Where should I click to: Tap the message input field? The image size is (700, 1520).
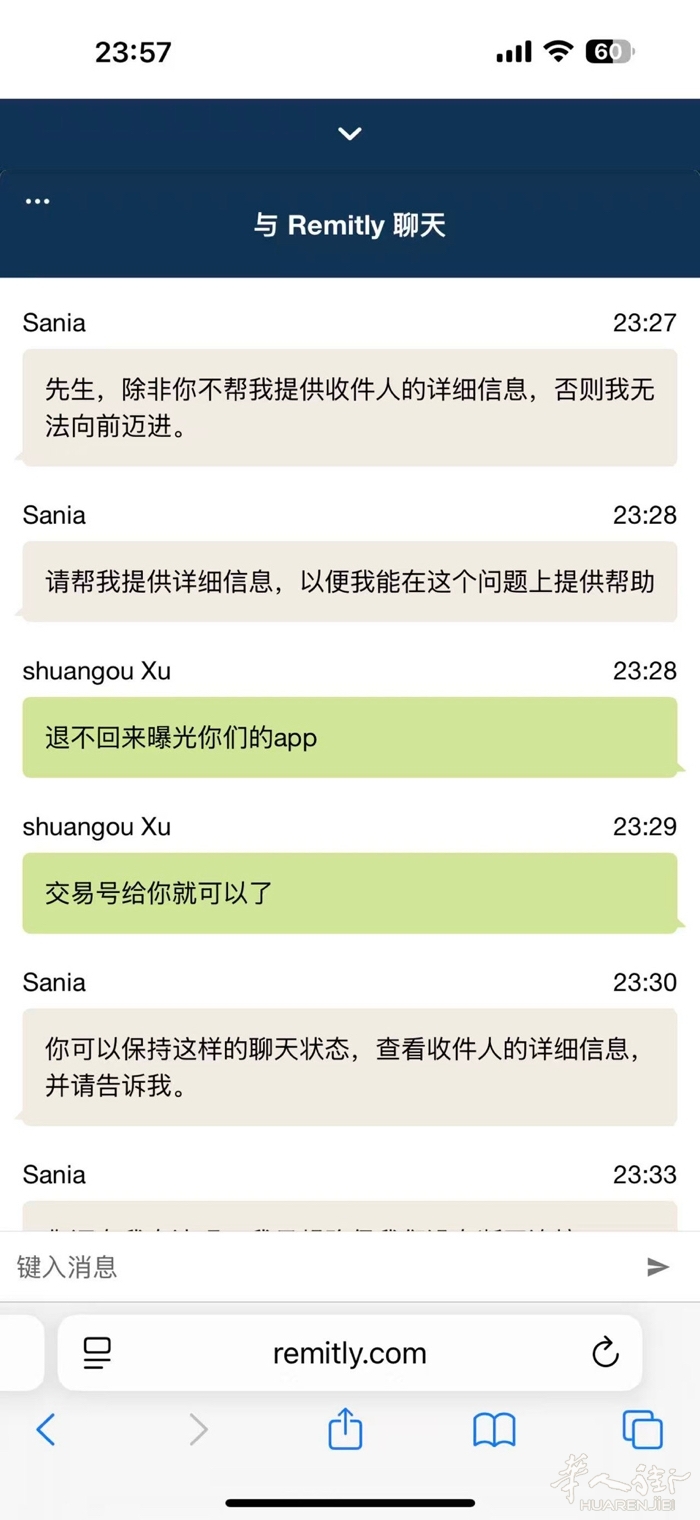(320, 1267)
